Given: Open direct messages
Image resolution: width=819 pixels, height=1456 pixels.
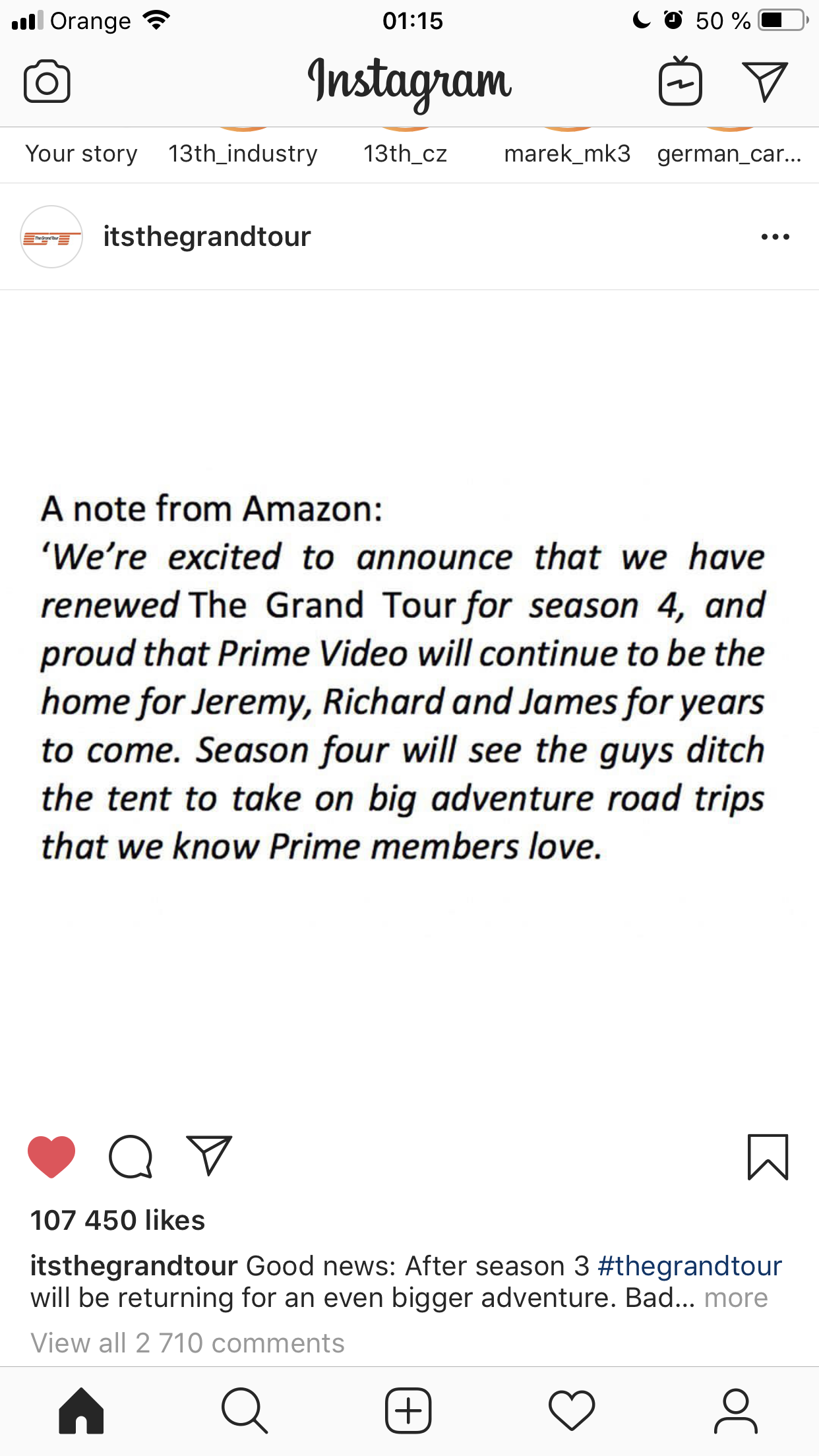Looking at the screenshot, I should point(765,82).
